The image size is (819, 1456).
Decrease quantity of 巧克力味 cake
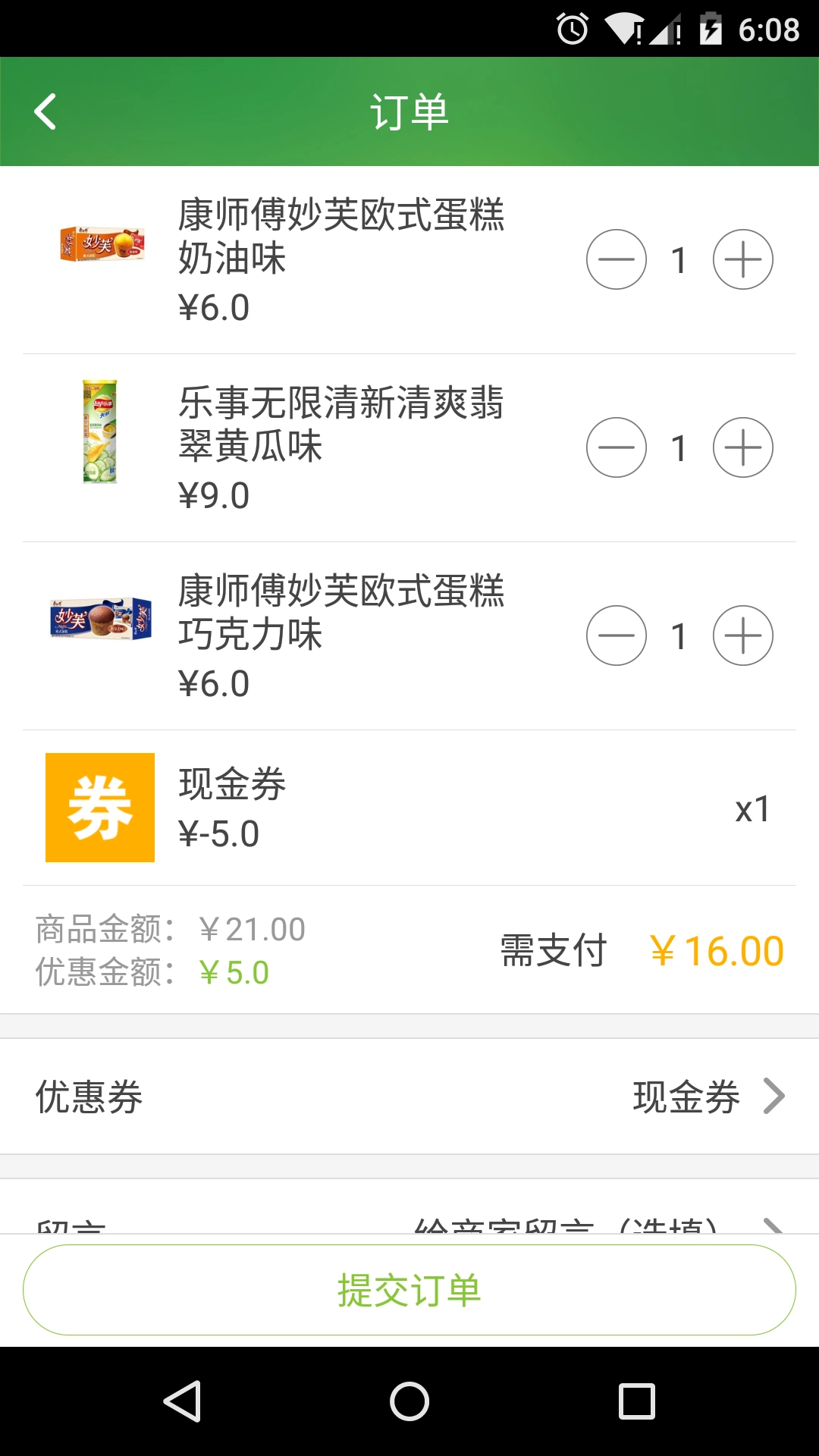[617, 635]
